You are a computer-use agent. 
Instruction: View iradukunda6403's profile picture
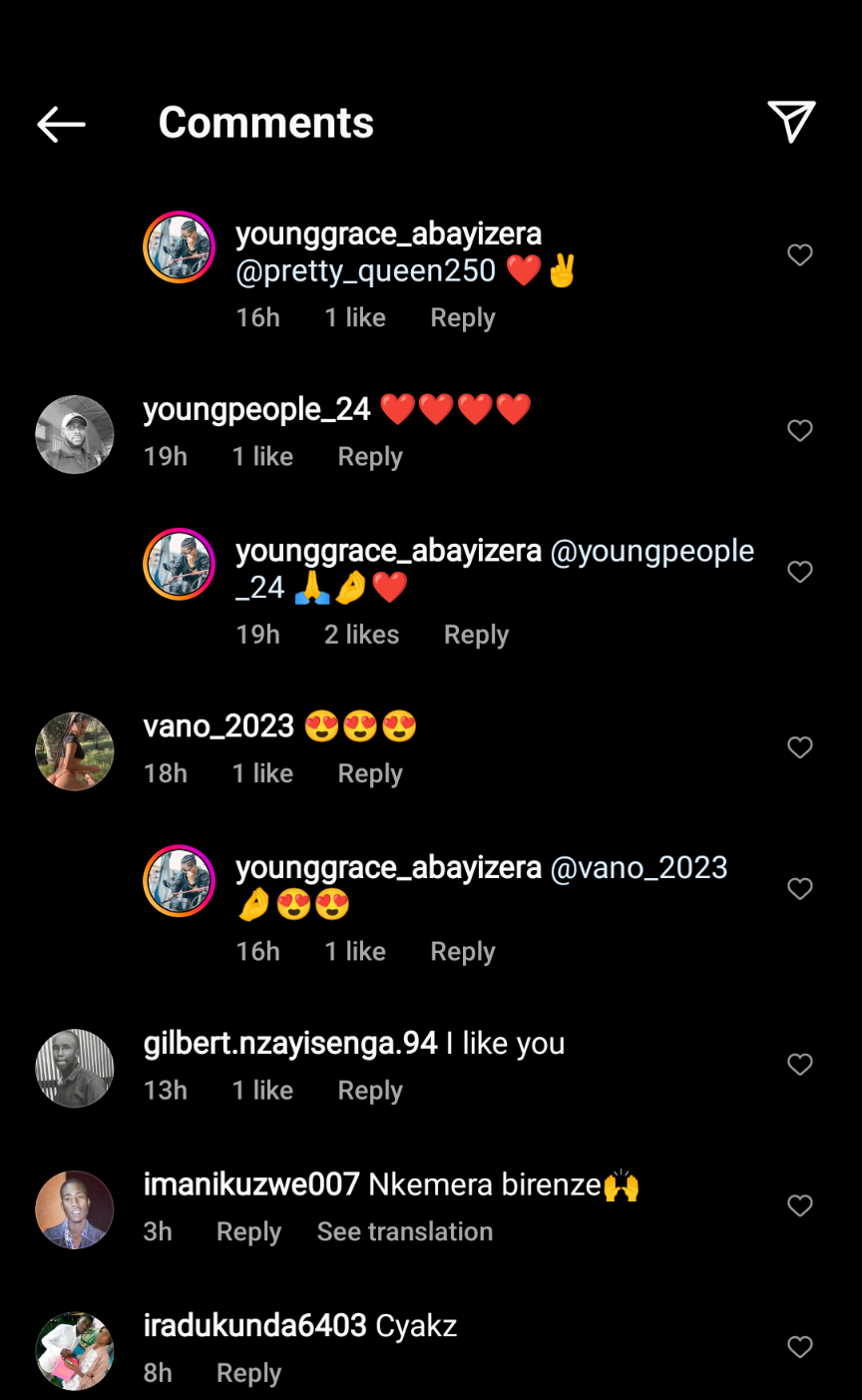(x=75, y=1351)
